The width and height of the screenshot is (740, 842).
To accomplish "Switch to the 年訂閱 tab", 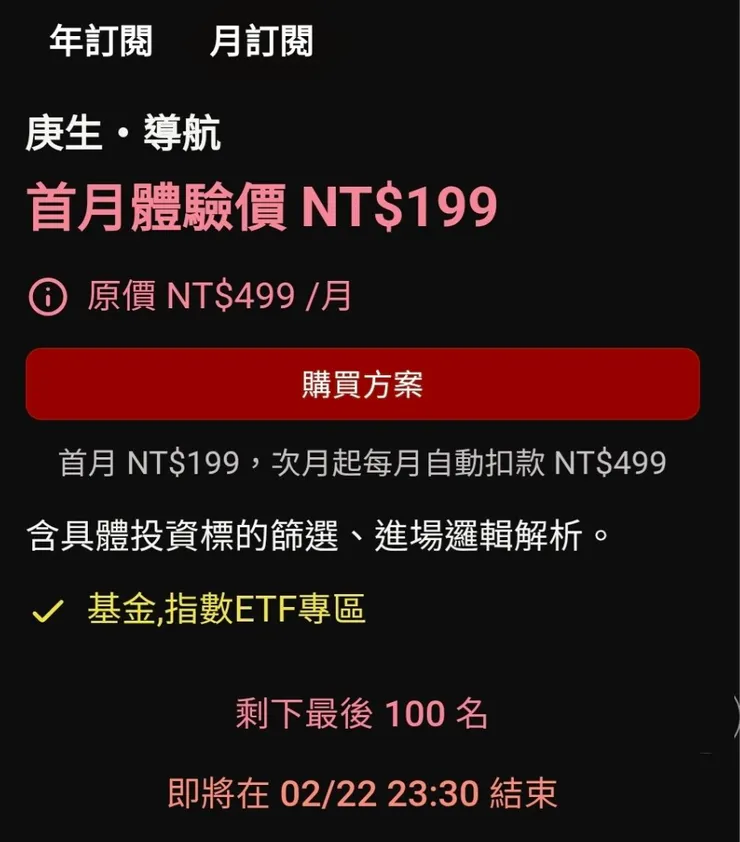I will (99, 42).
